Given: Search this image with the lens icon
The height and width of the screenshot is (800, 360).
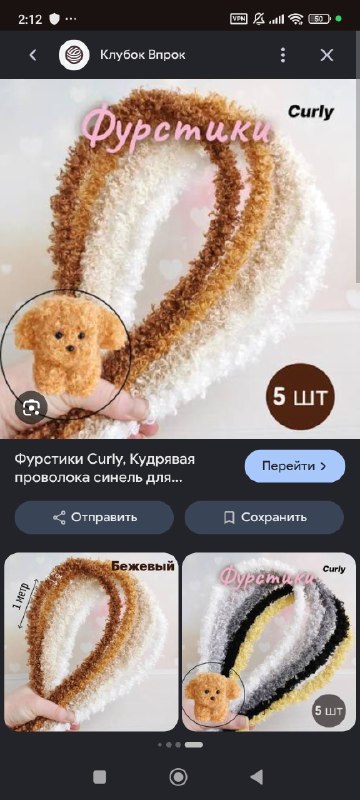Looking at the screenshot, I should [31, 407].
